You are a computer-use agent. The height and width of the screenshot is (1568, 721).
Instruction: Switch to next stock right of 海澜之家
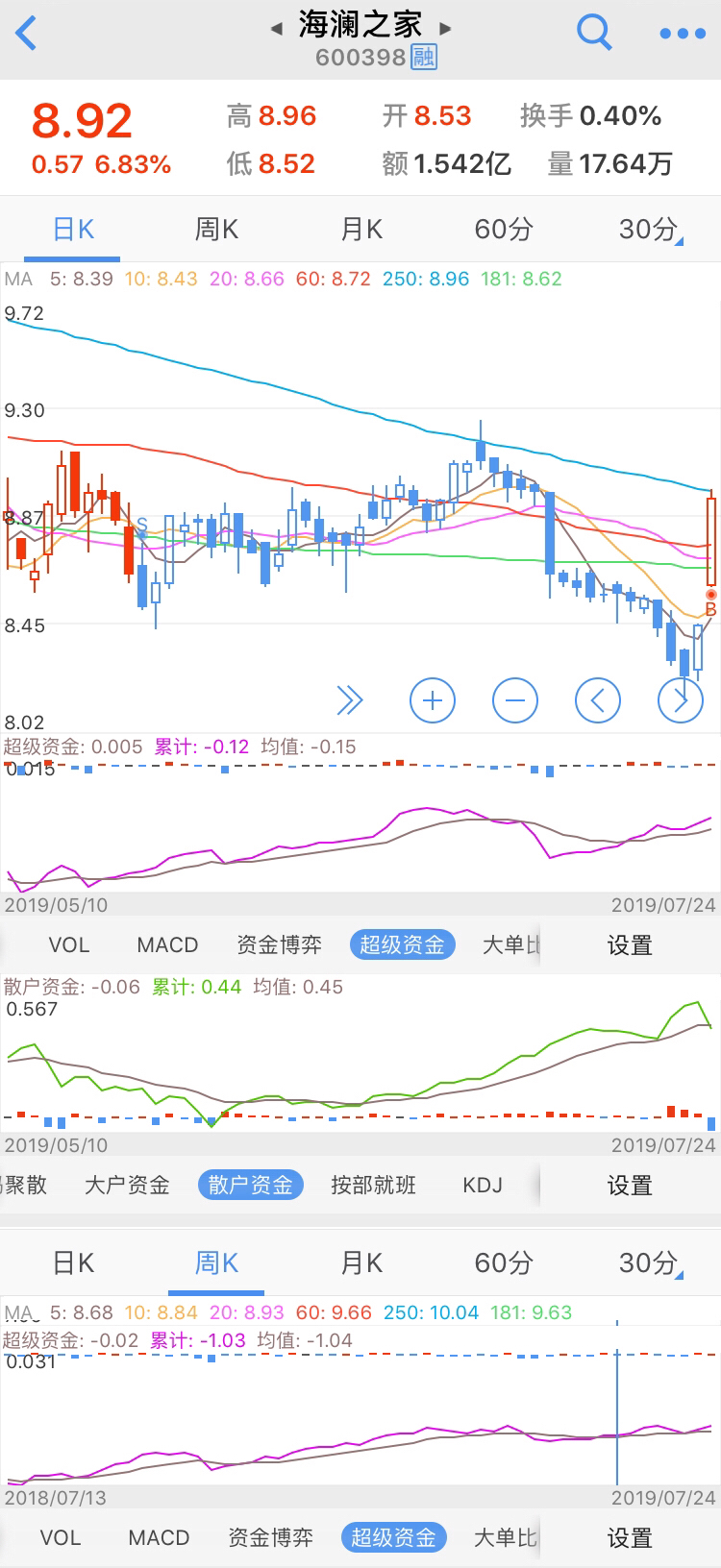pos(445,29)
